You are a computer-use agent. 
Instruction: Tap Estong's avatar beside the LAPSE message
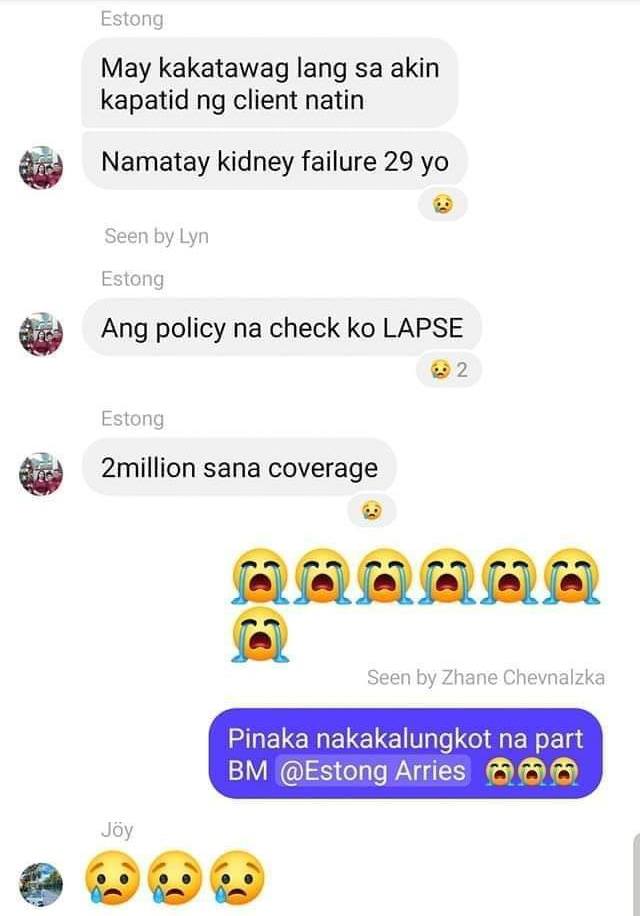tap(40, 334)
